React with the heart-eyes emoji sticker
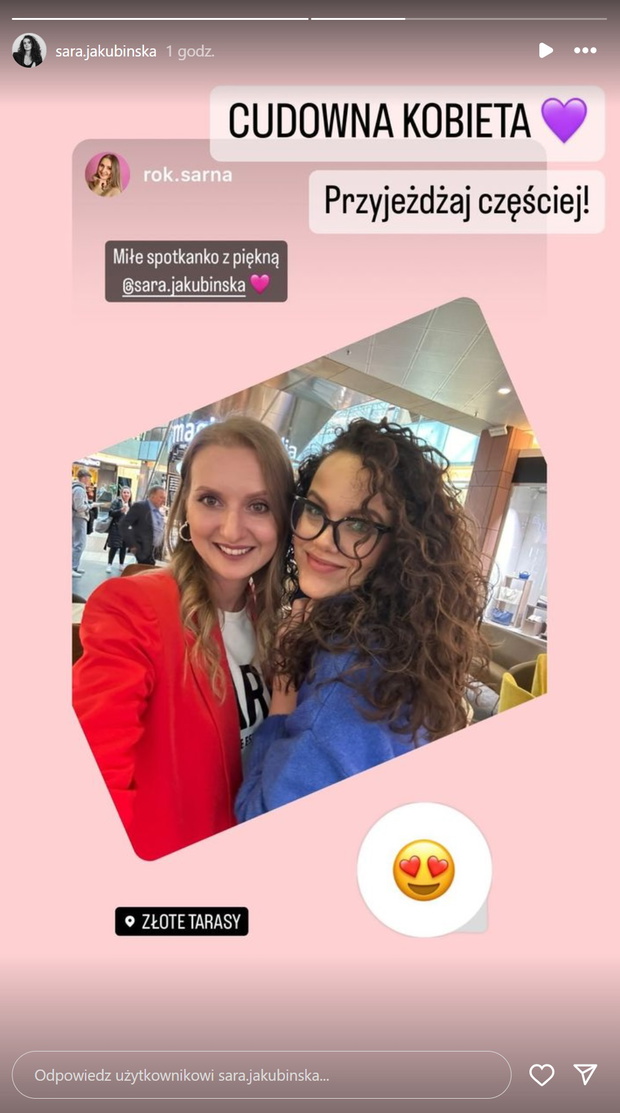620x1113 pixels. tap(424, 869)
